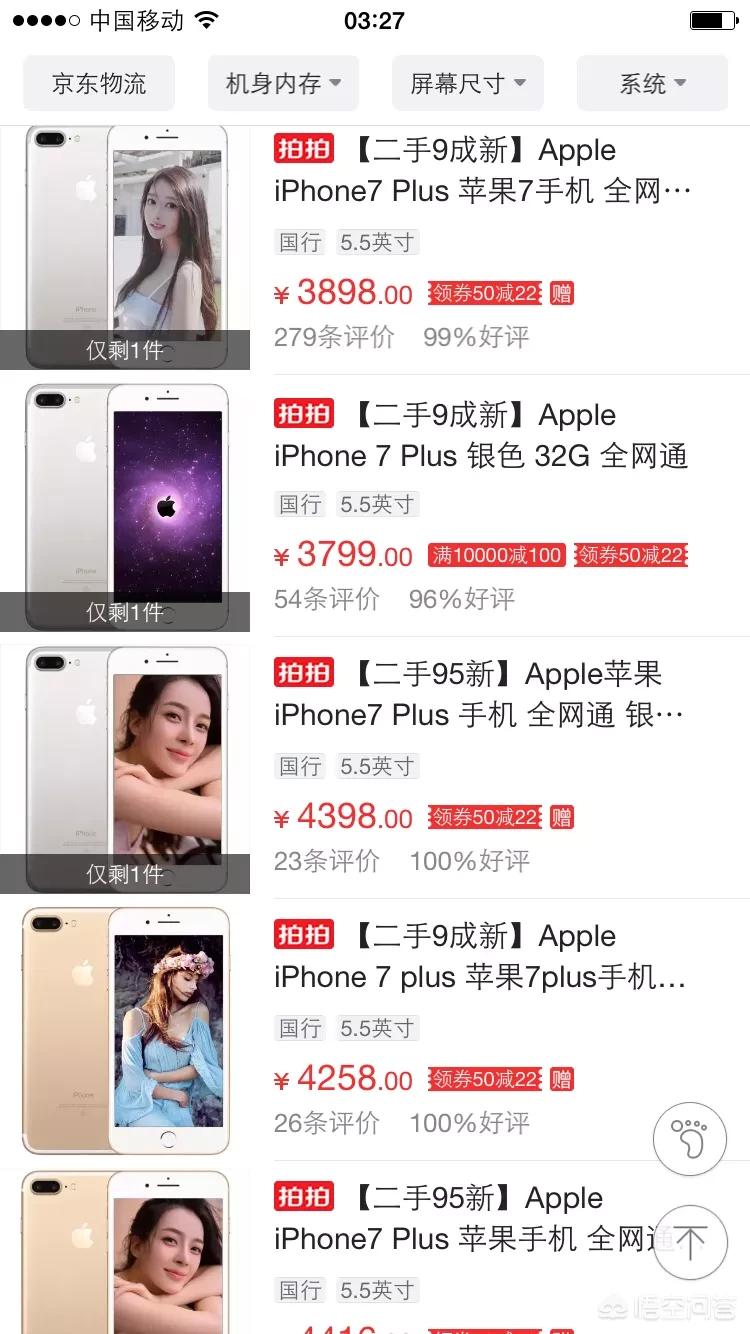Tap the footprint browsing history button
The height and width of the screenshot is (1334, 750).
pos(689,1138)
